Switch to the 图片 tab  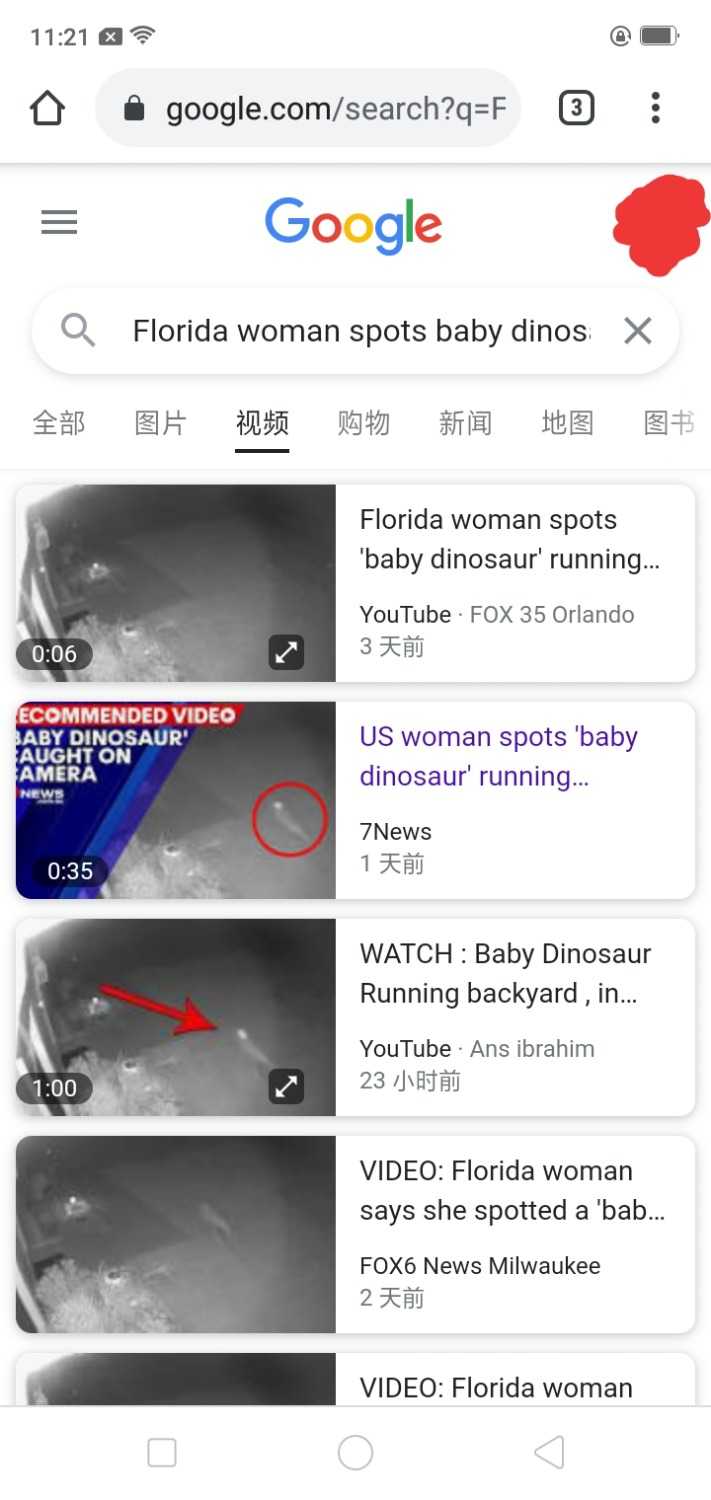coord(160,423)
